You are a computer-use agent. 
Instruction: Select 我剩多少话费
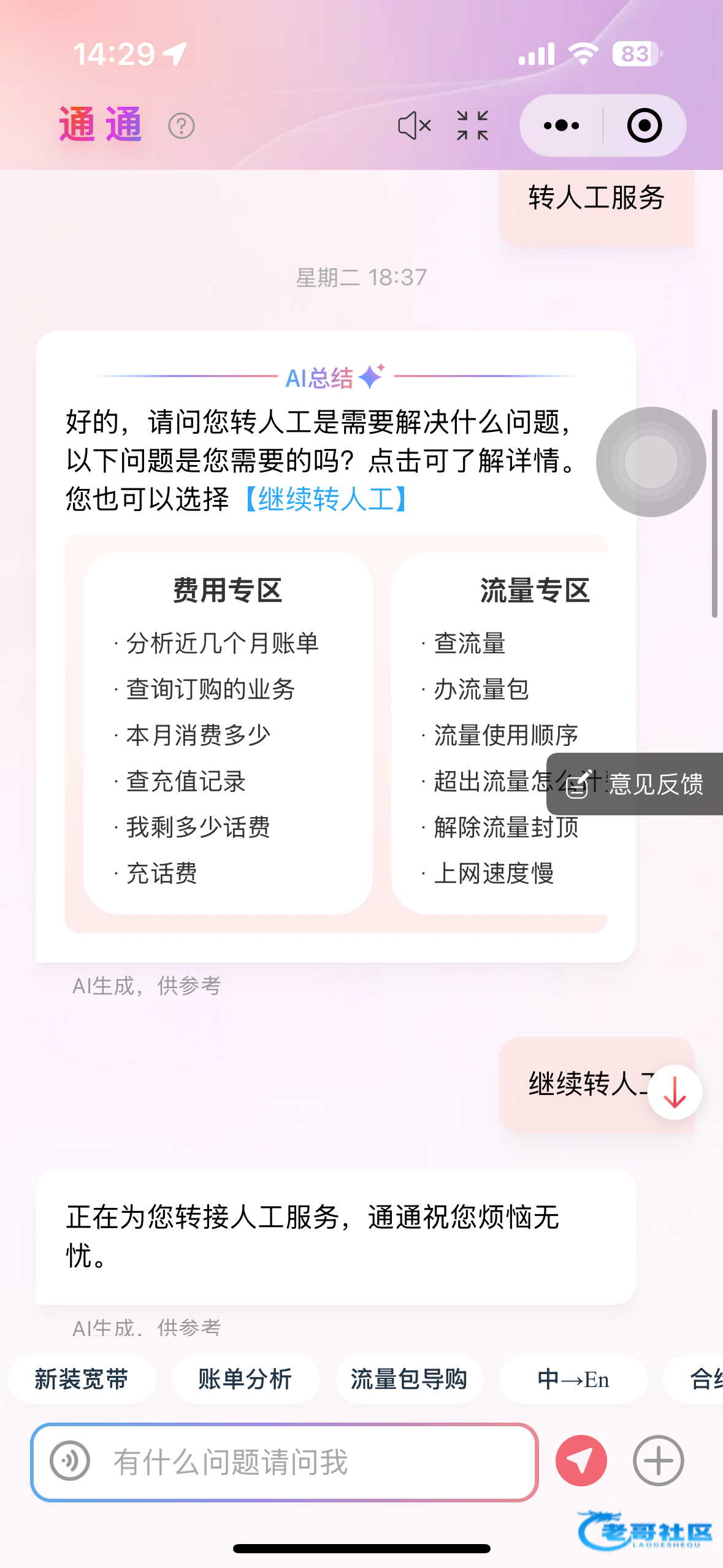[x=198, y=827]
